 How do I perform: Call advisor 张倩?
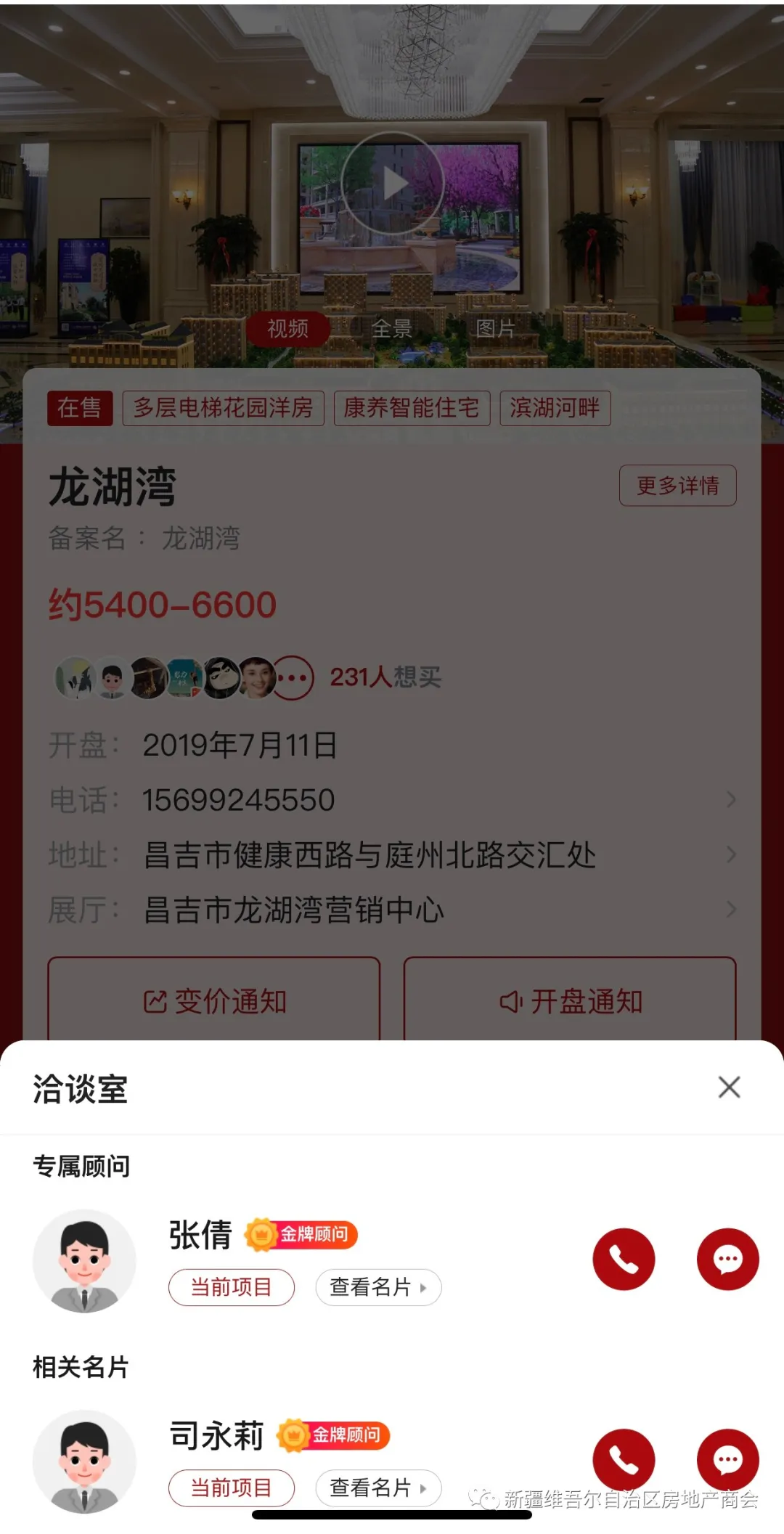click(624, 1259)
